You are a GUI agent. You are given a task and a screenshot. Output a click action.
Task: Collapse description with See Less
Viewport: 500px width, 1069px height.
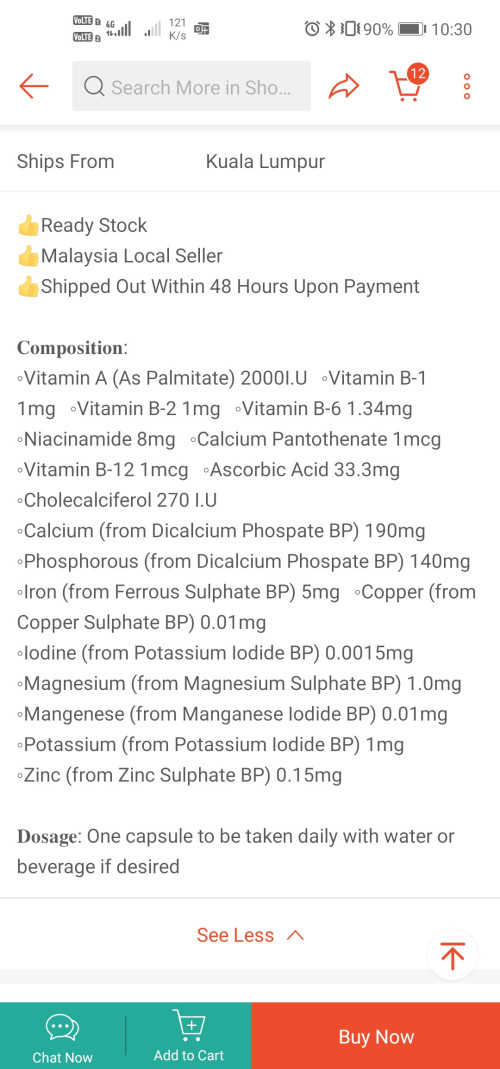[x=250, y=935]
